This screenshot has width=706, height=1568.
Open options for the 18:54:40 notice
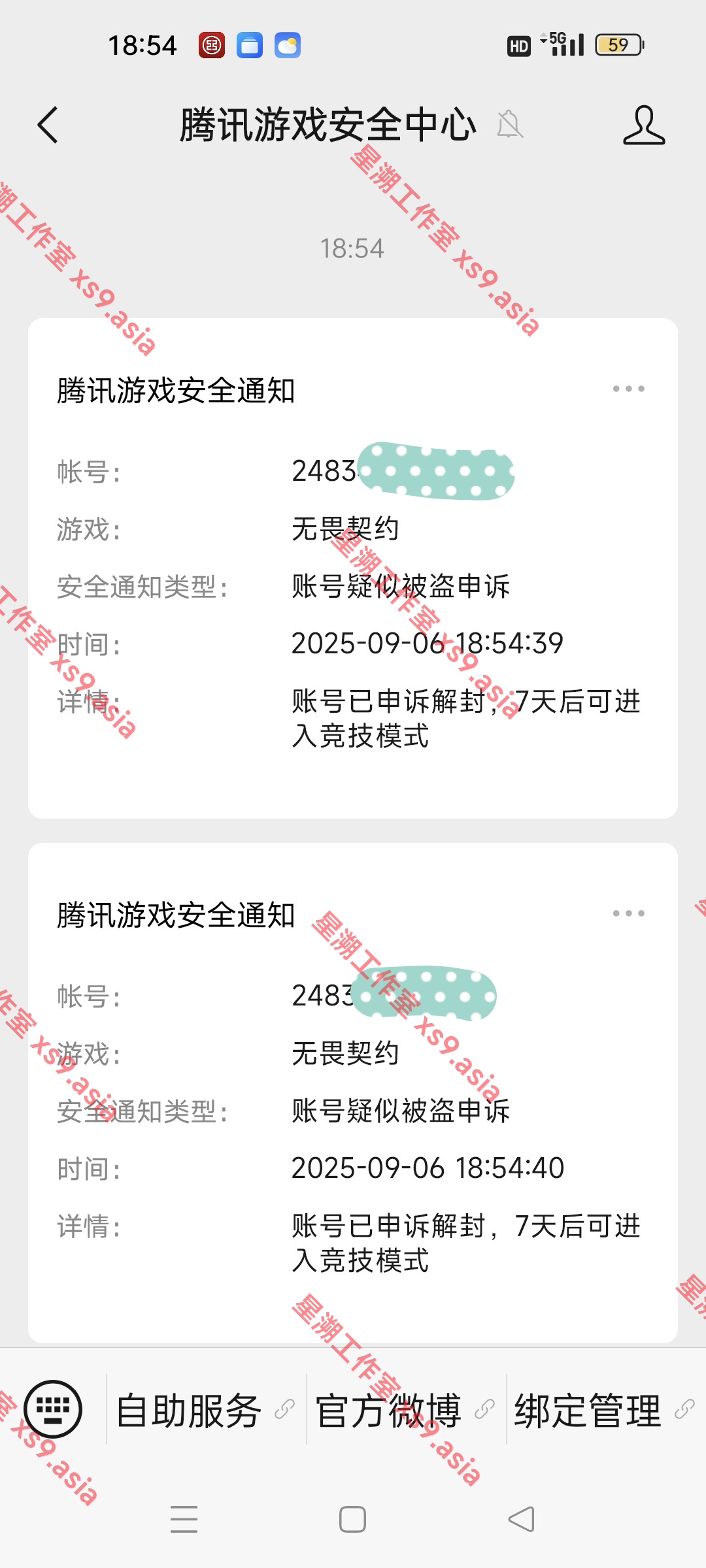628,913
